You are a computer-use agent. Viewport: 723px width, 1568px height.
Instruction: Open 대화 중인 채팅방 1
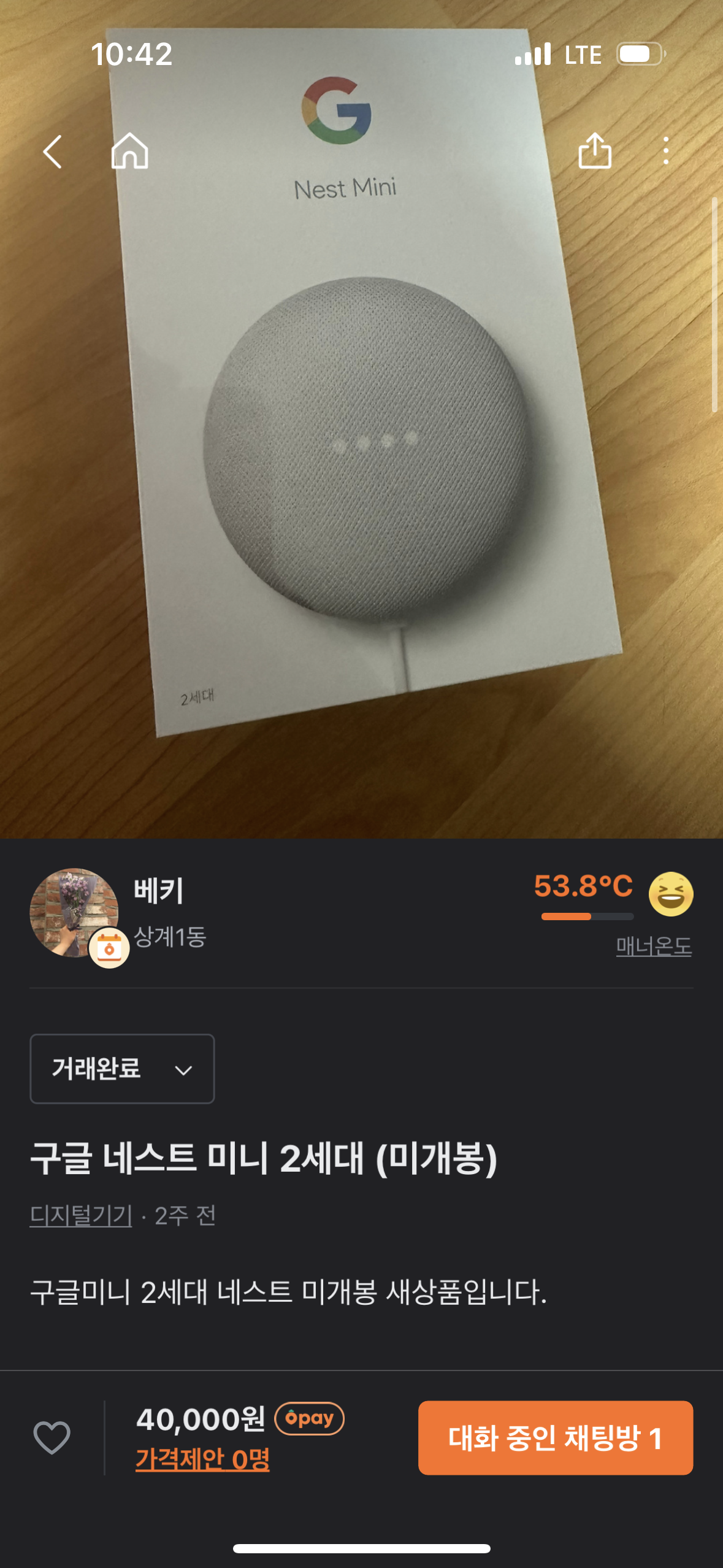coord(556,1437)
